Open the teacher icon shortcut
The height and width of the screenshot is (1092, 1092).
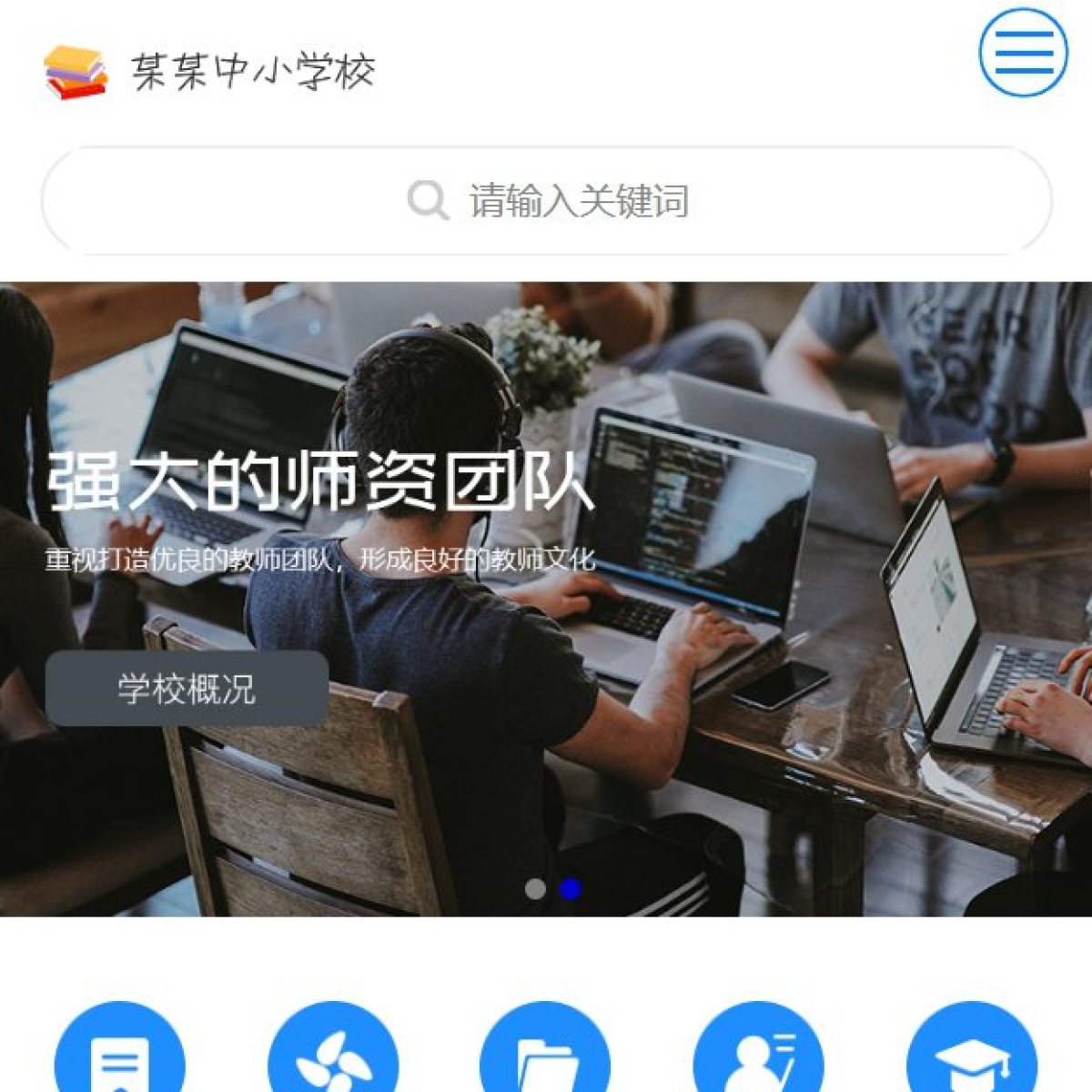tap(758, 1056)
